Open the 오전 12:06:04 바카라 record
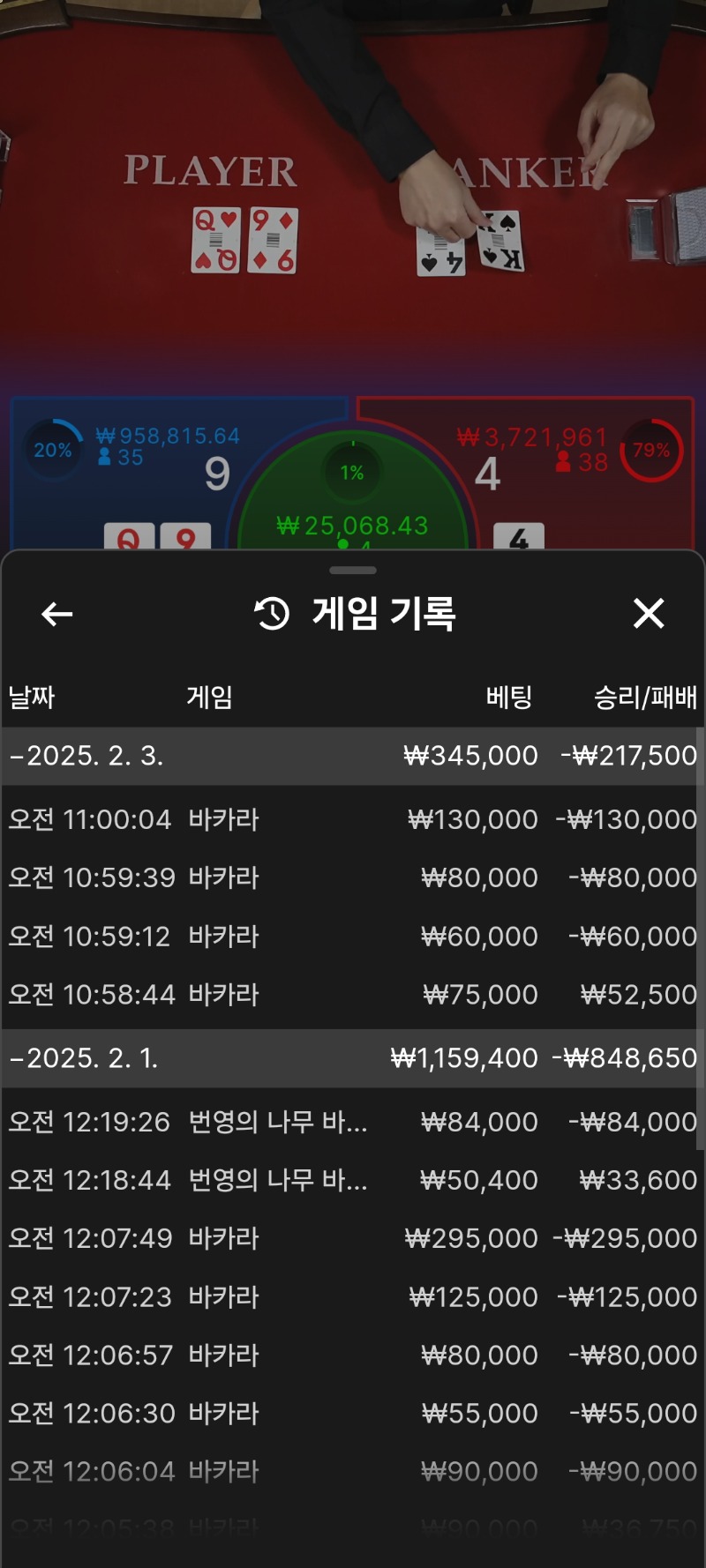The image size is (706, 1568). point(351,1471)
